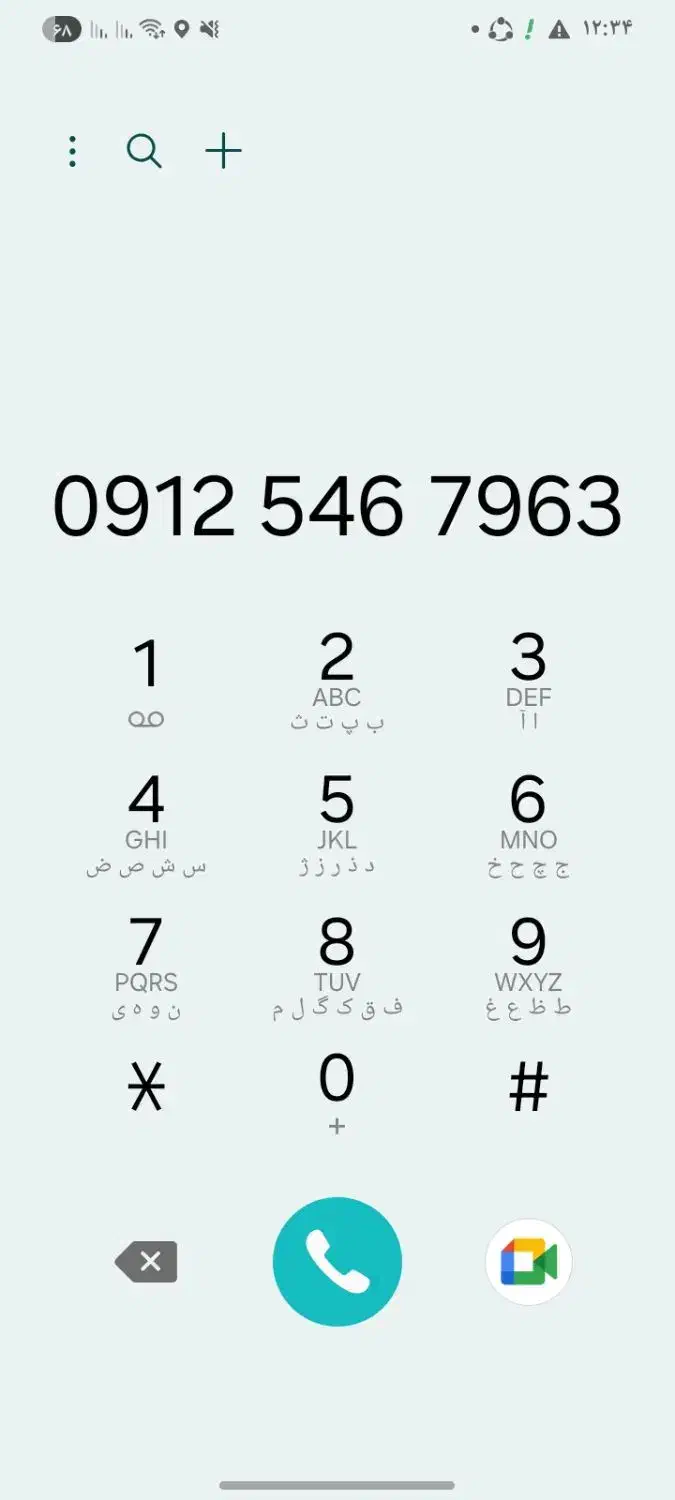675x1500 pixels.
Task: Insert the hash pound key
Action: click(528, 1087)
